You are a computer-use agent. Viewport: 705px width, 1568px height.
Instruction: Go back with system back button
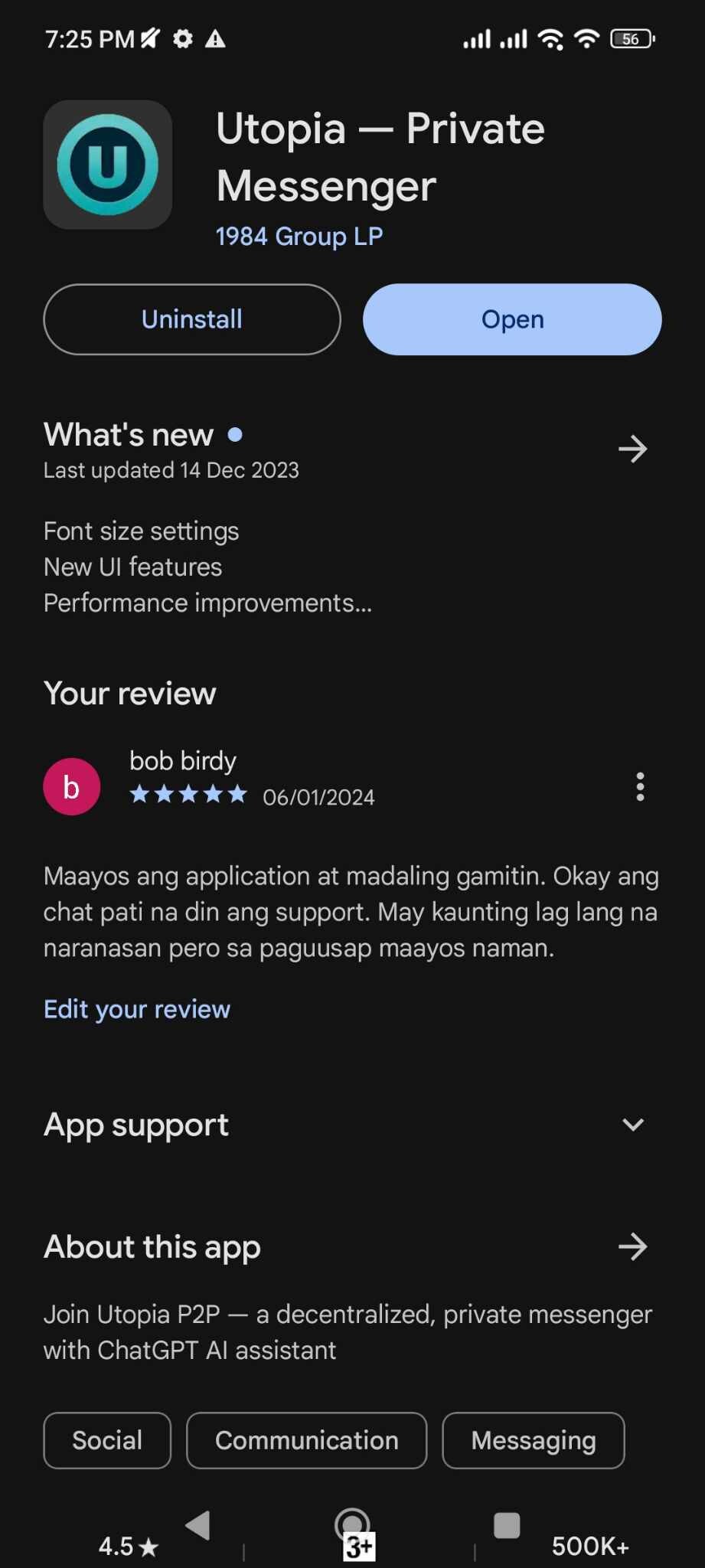(198, 1525)
